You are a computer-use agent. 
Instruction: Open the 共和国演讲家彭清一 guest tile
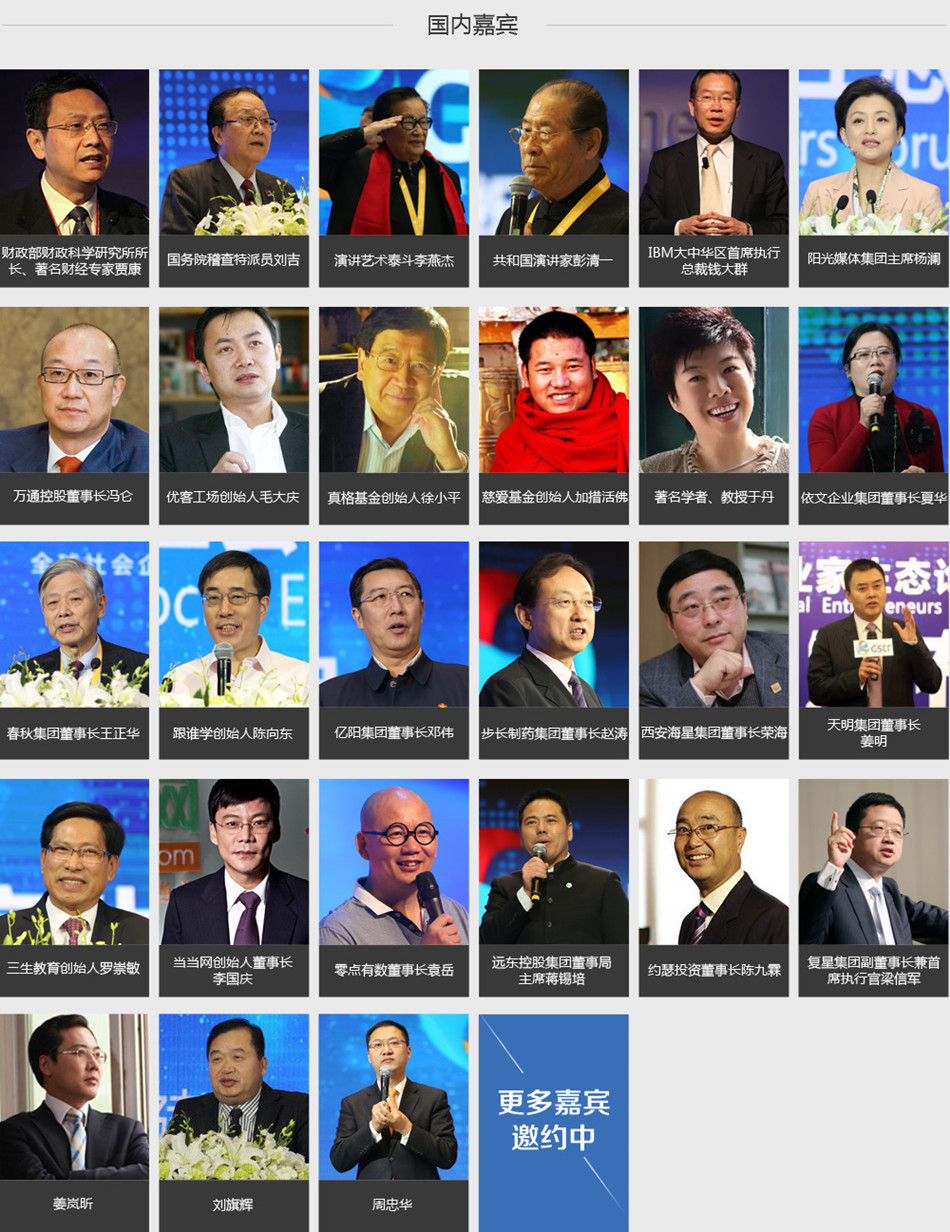(x=554, y=178)
